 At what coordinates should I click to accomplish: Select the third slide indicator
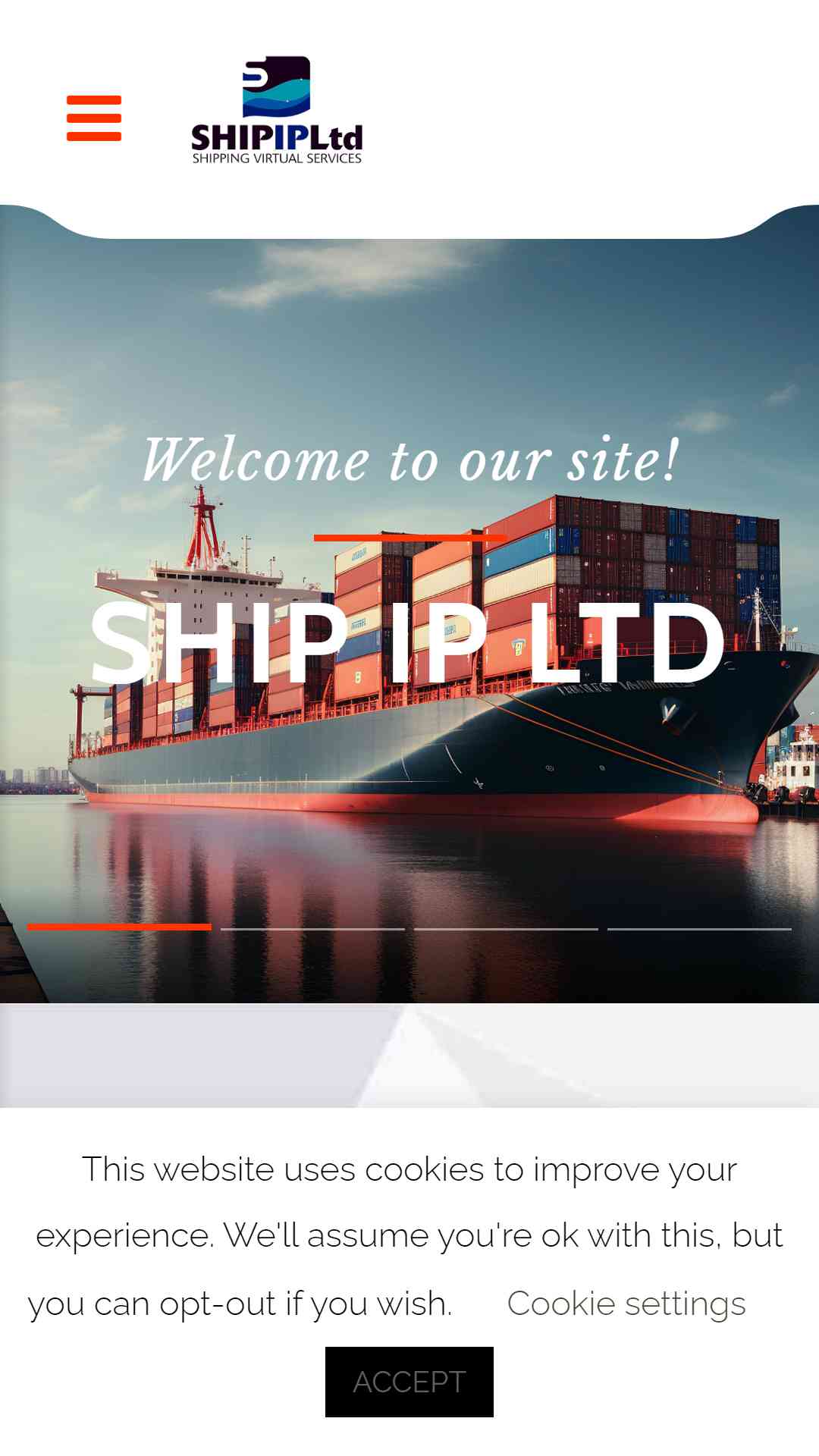[506, 928]
